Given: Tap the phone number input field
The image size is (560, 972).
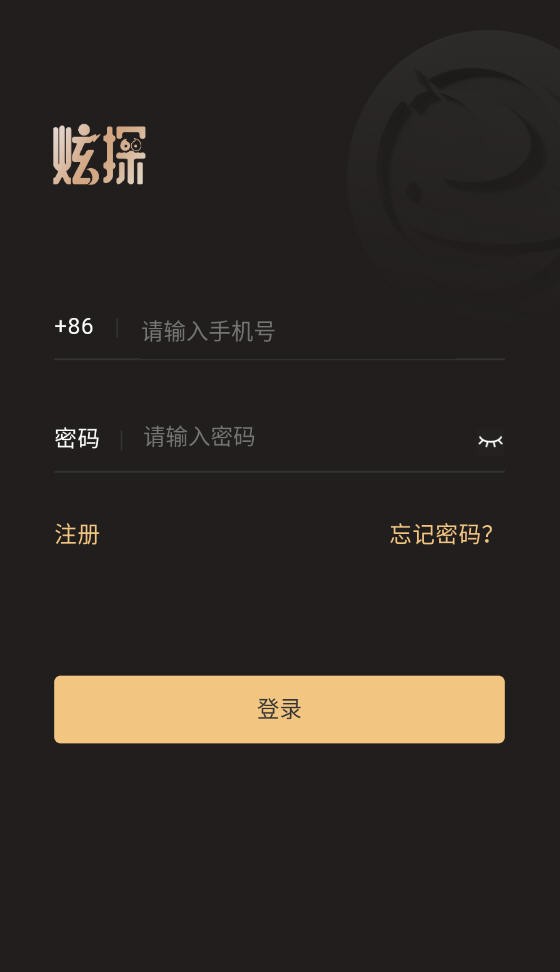Looking at the screenshot, I should coord(322,330).
